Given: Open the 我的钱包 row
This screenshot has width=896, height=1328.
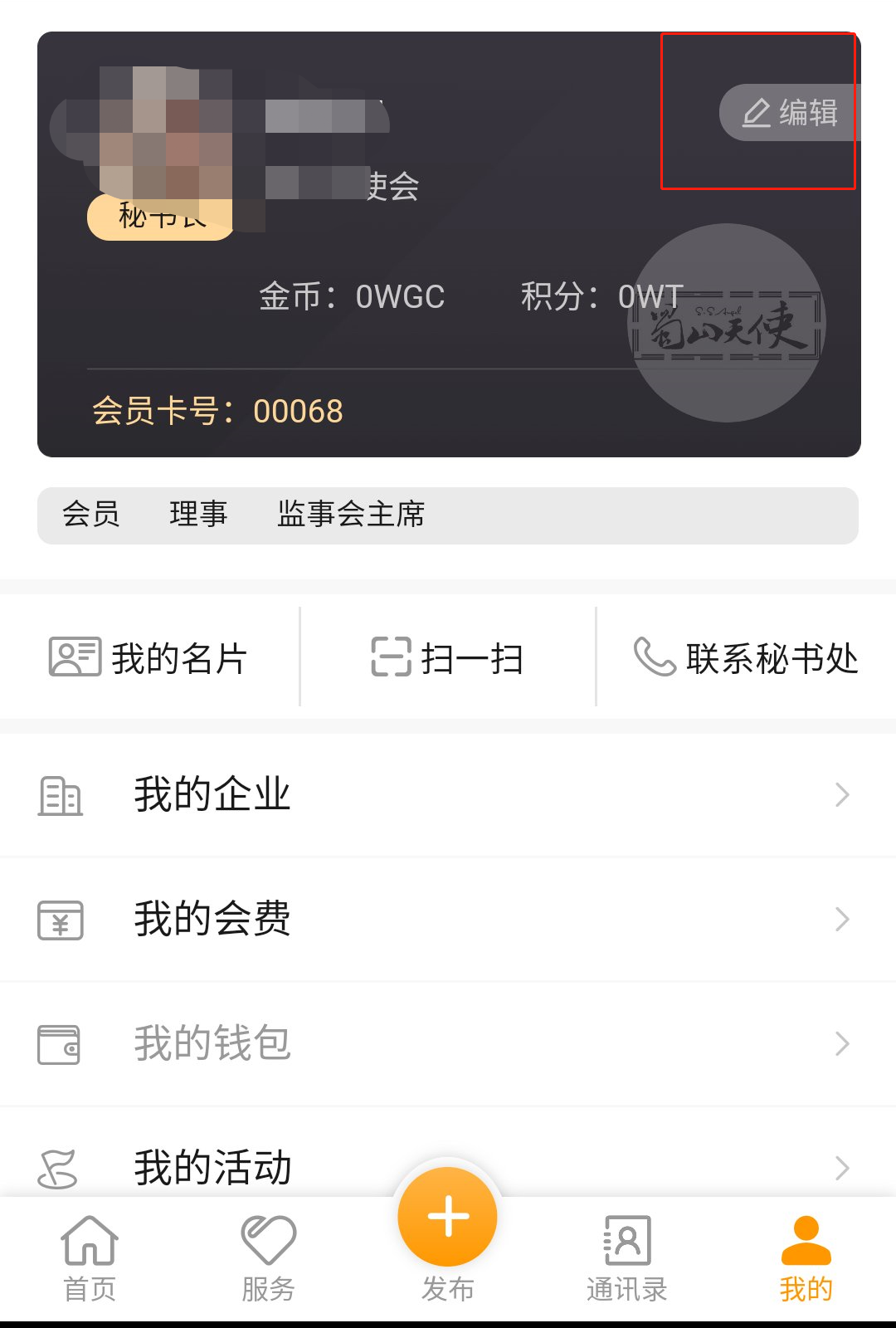Looking at the screenshot, I should click(448, 1043).
